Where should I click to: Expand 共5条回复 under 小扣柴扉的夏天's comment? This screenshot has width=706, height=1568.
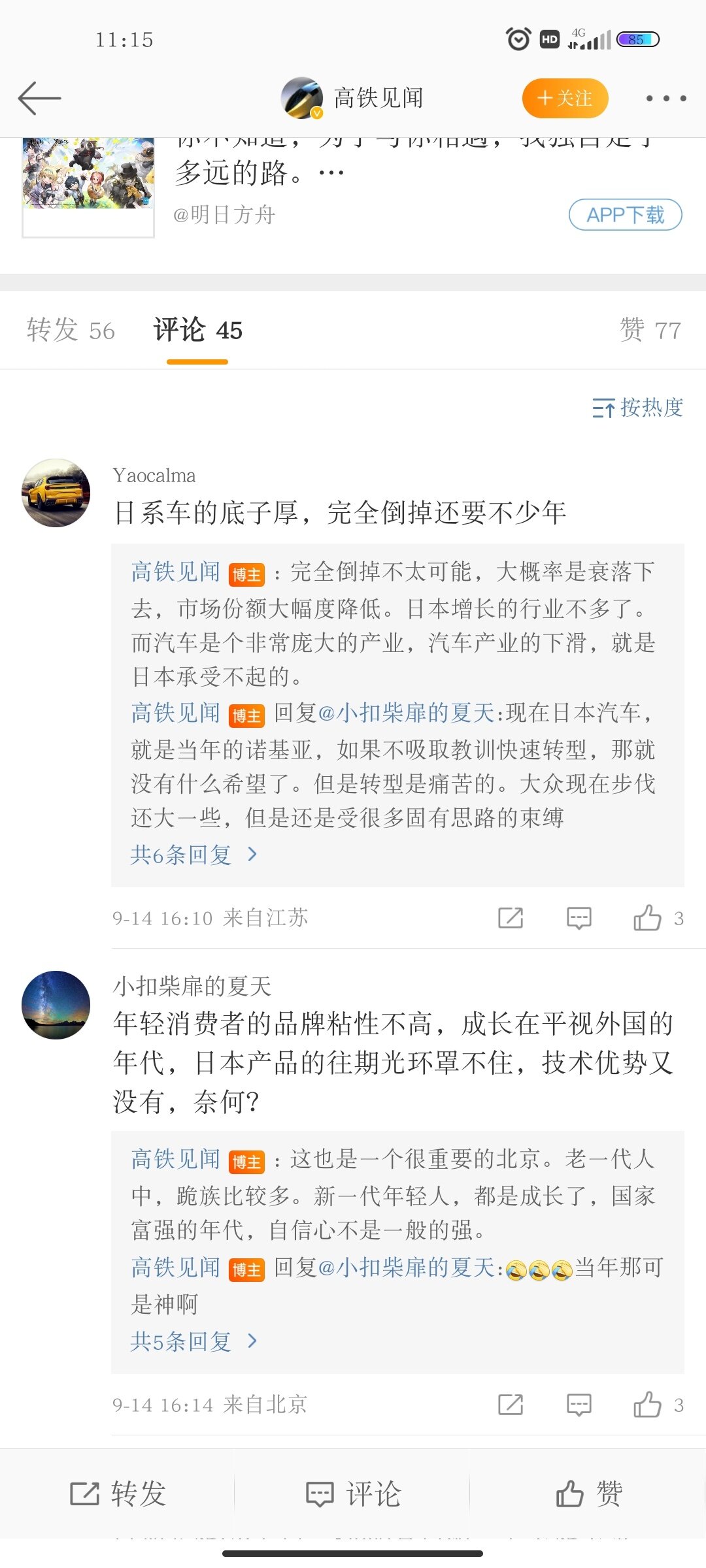click(193, 1342)
